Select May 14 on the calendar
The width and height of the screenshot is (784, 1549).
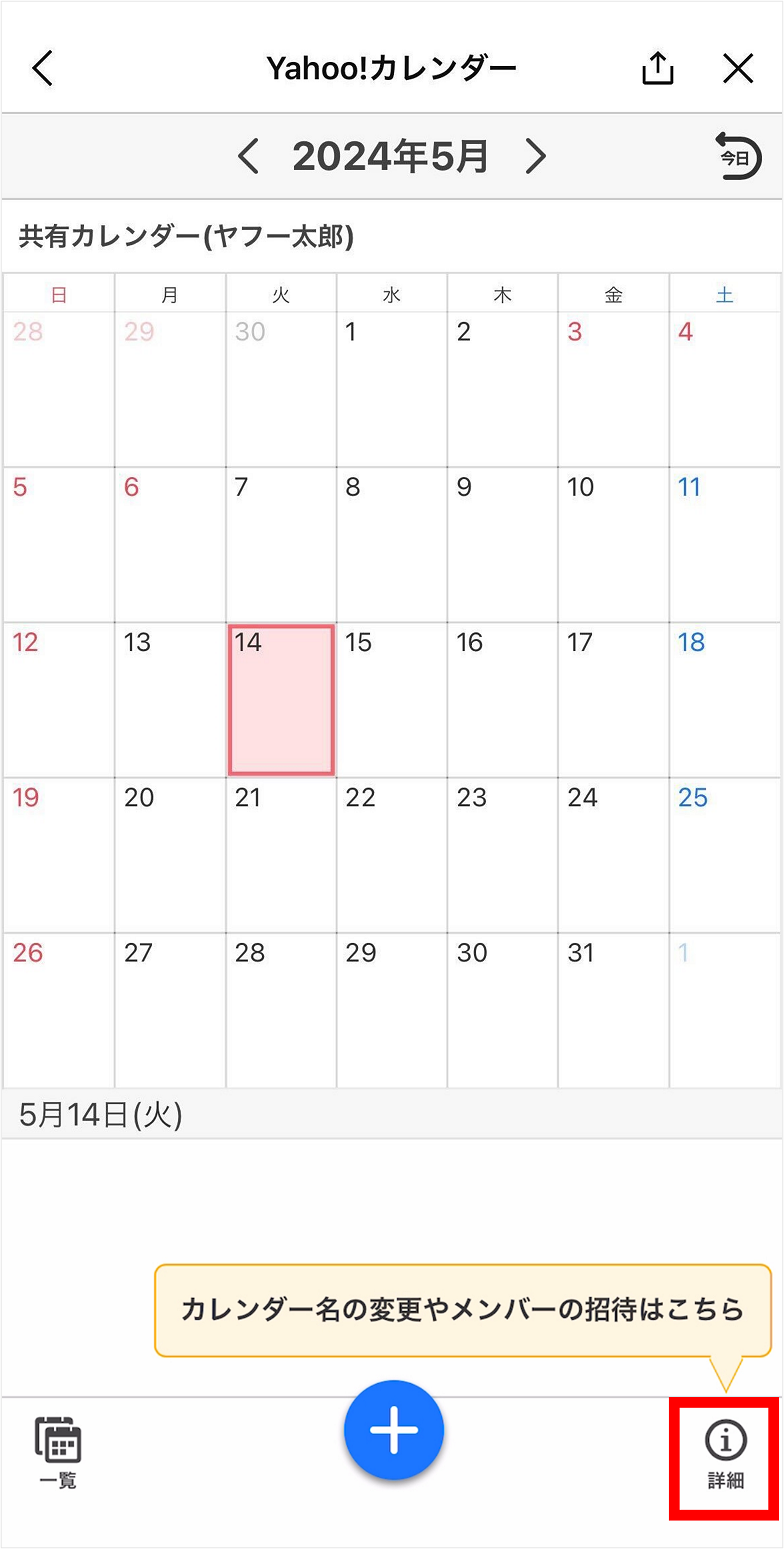pos(281,699)
